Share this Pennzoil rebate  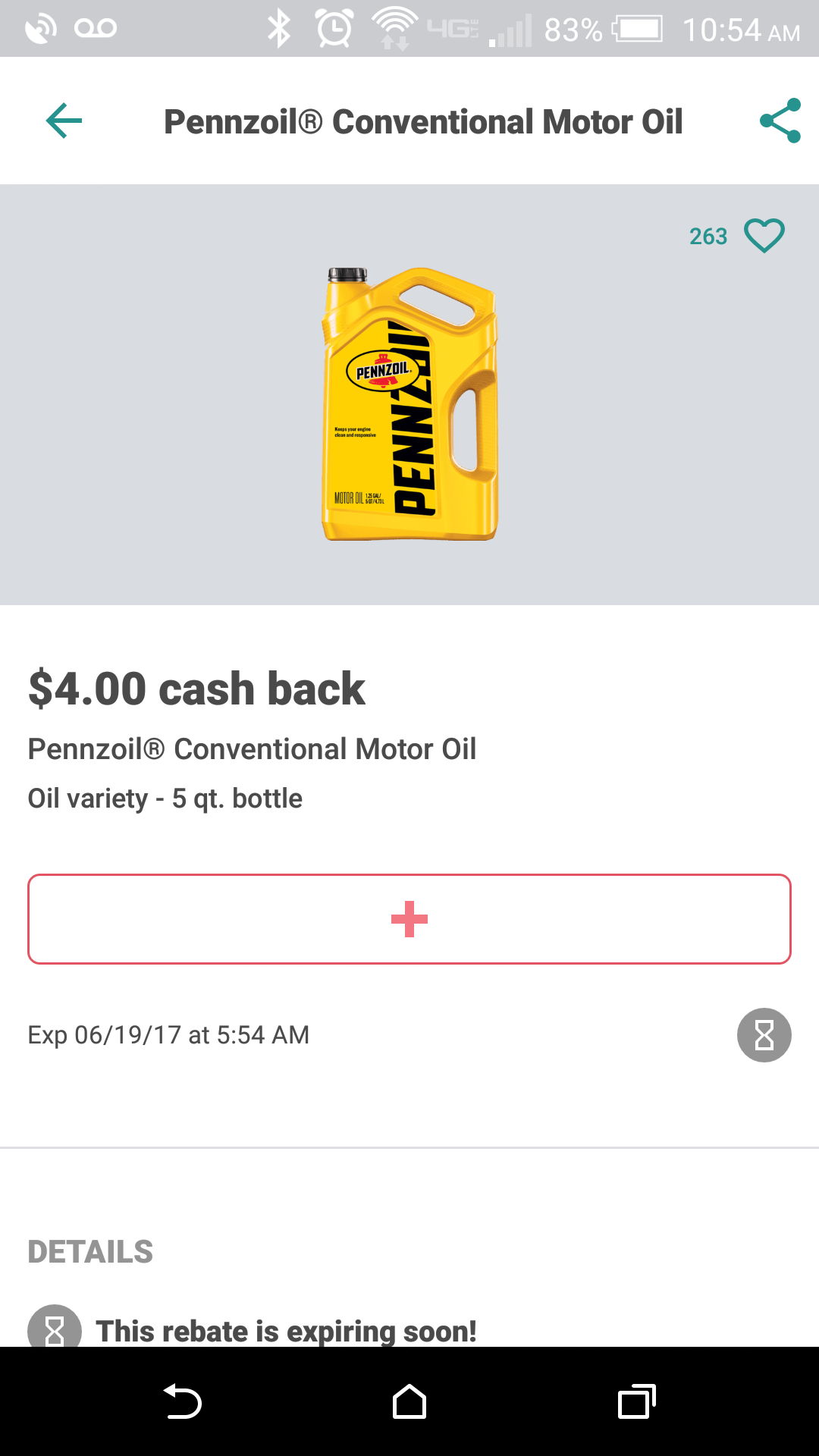780,121
